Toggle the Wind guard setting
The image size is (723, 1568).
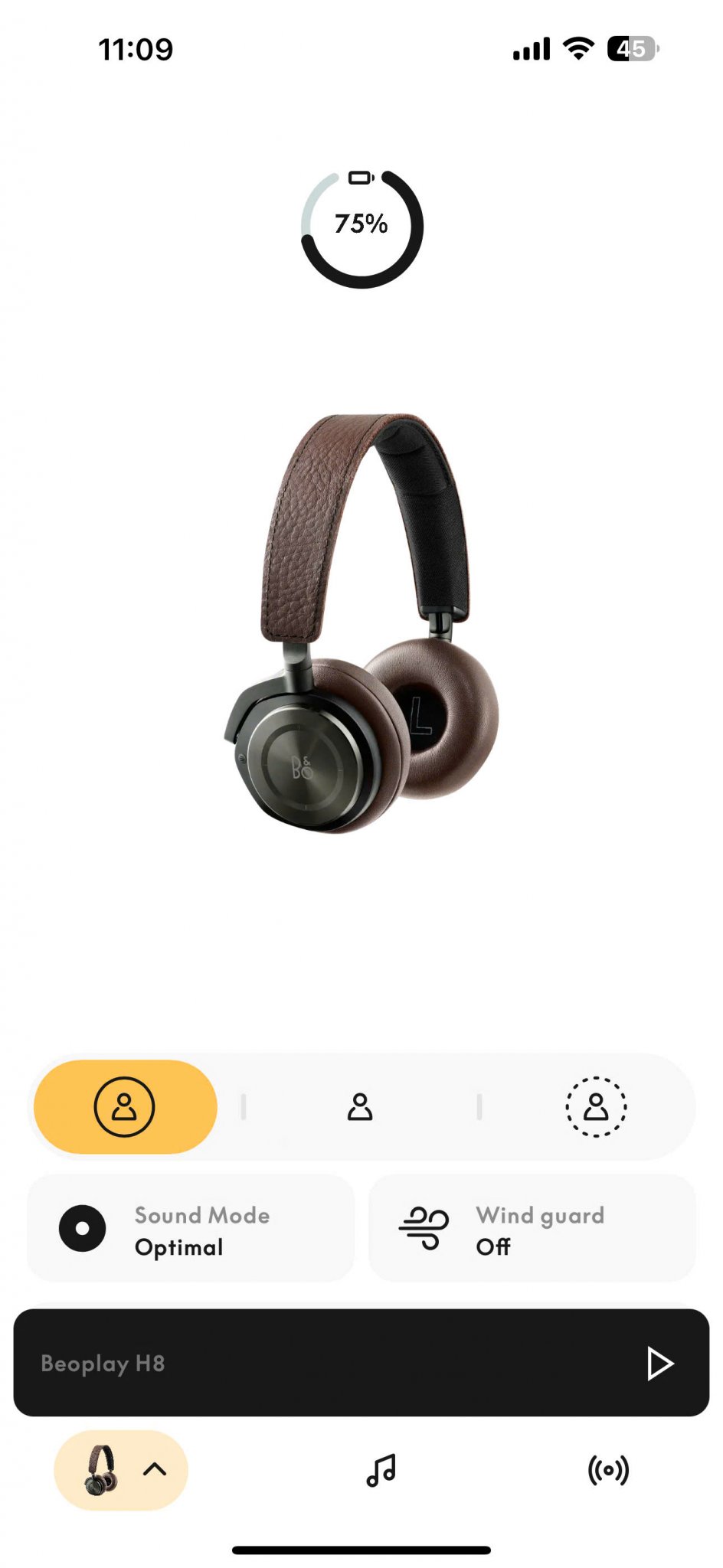532,1228
